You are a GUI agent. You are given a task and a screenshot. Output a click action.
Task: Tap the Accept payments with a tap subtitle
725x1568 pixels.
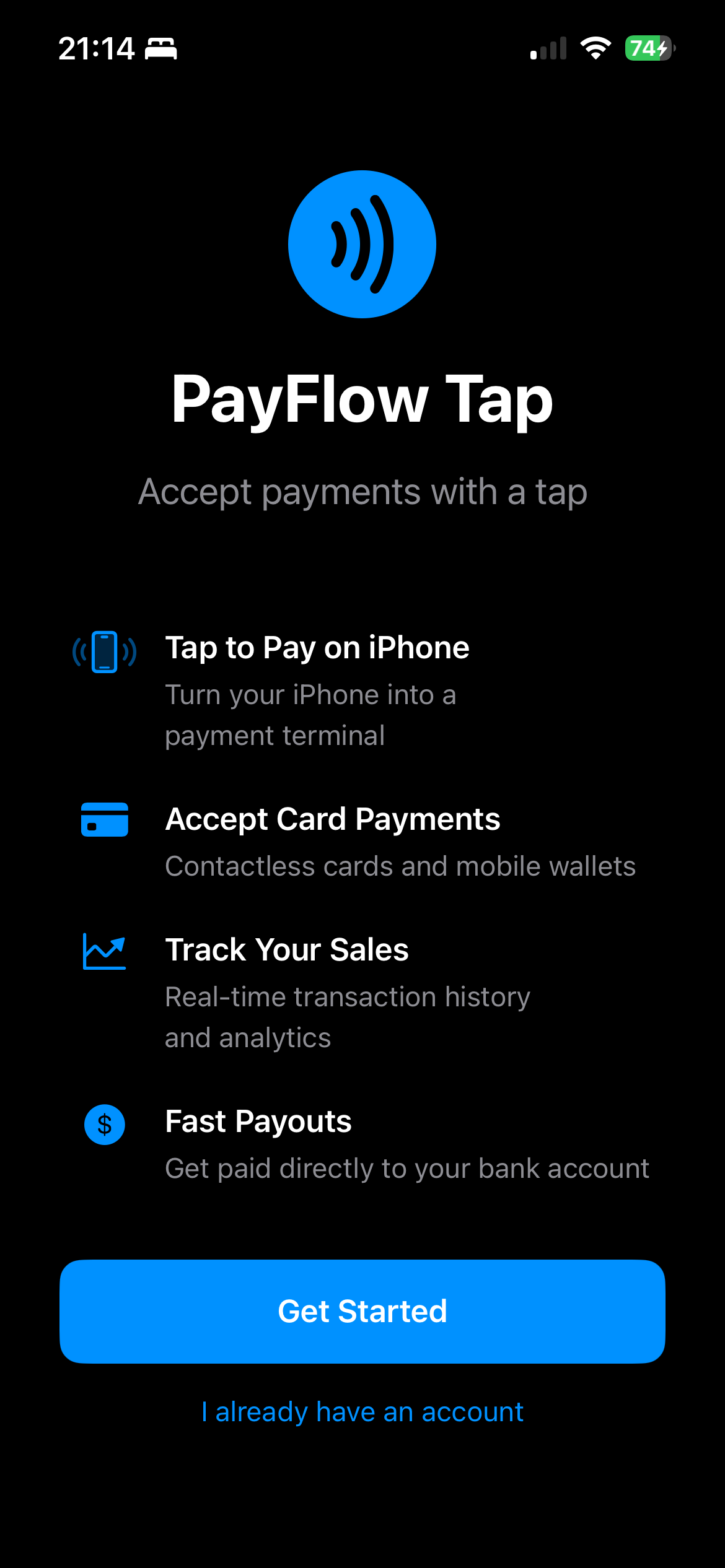pos(362,491)
